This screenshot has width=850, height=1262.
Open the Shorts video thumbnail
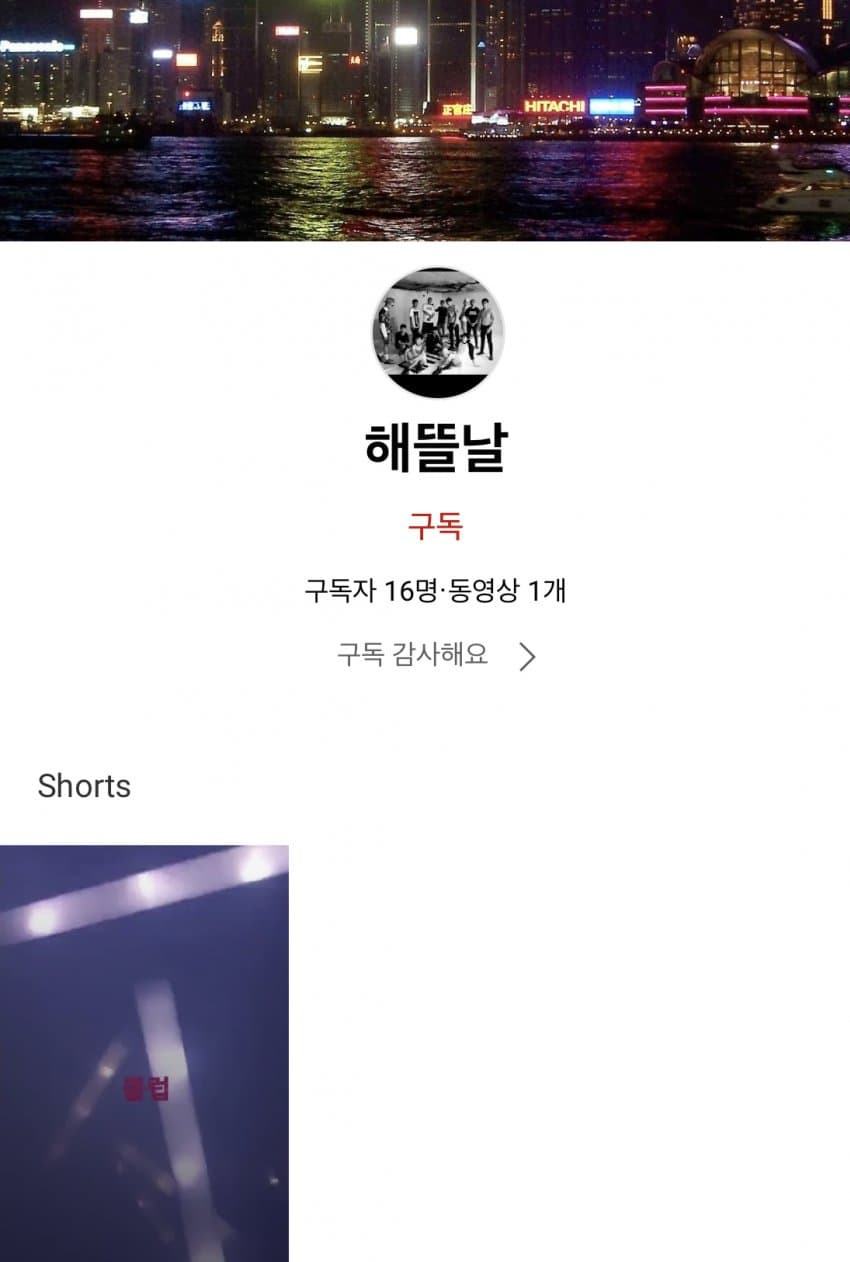[144, 1052]
